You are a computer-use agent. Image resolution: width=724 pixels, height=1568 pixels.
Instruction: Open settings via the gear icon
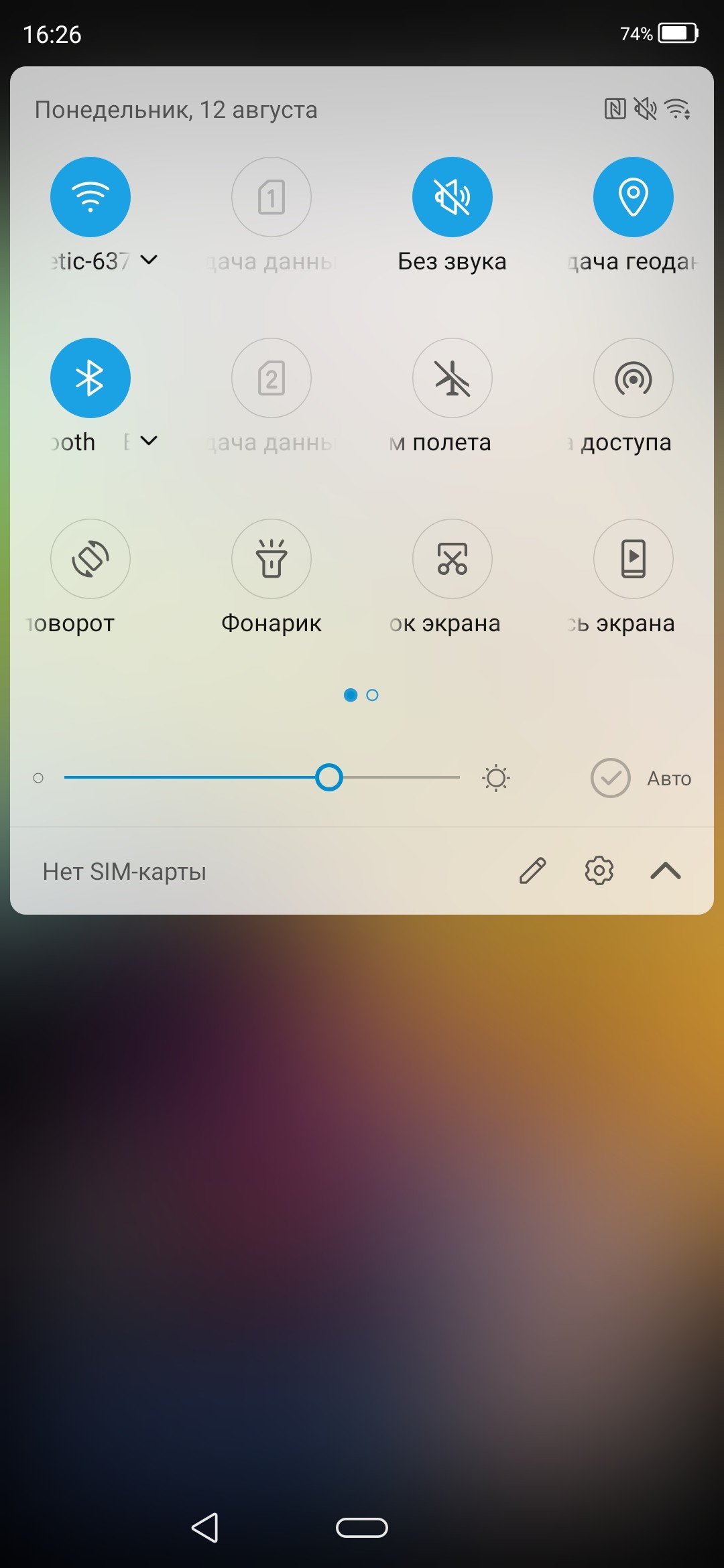click(599, 871)
